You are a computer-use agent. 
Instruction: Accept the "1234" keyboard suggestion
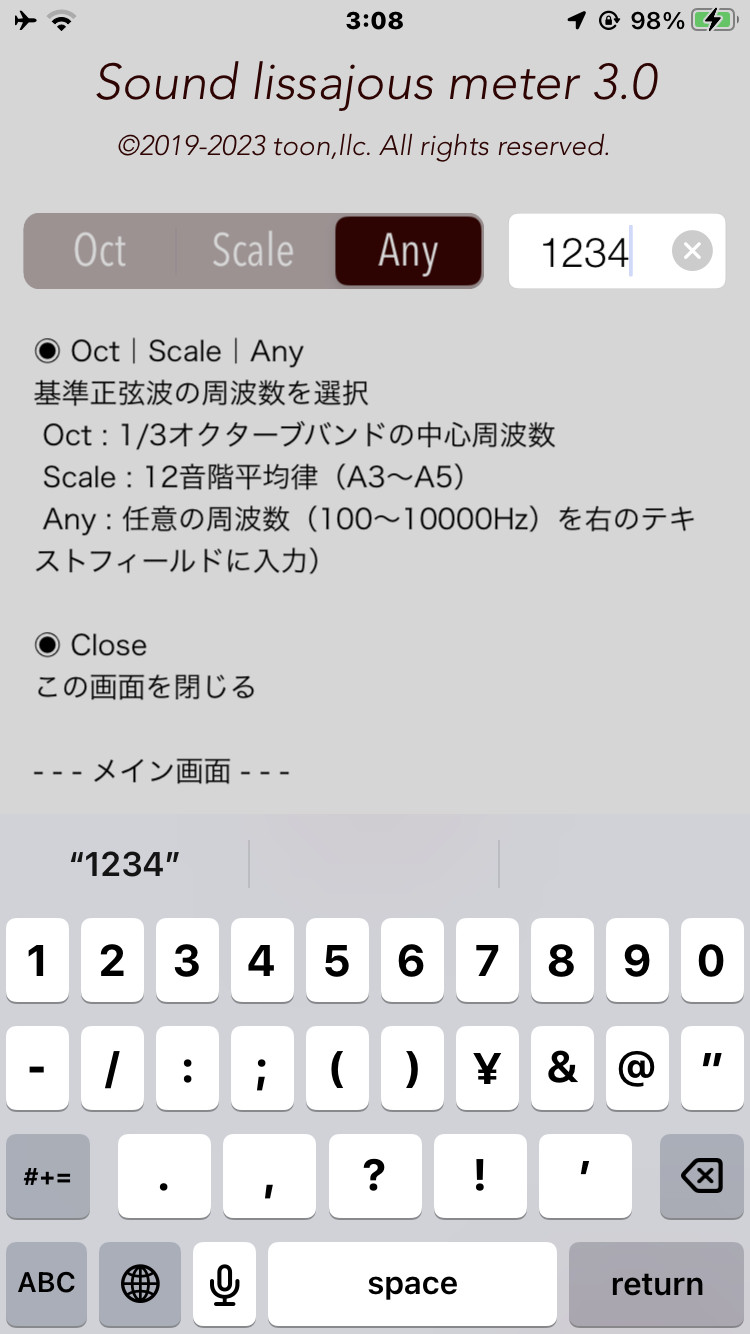click(x=125, y=864)
